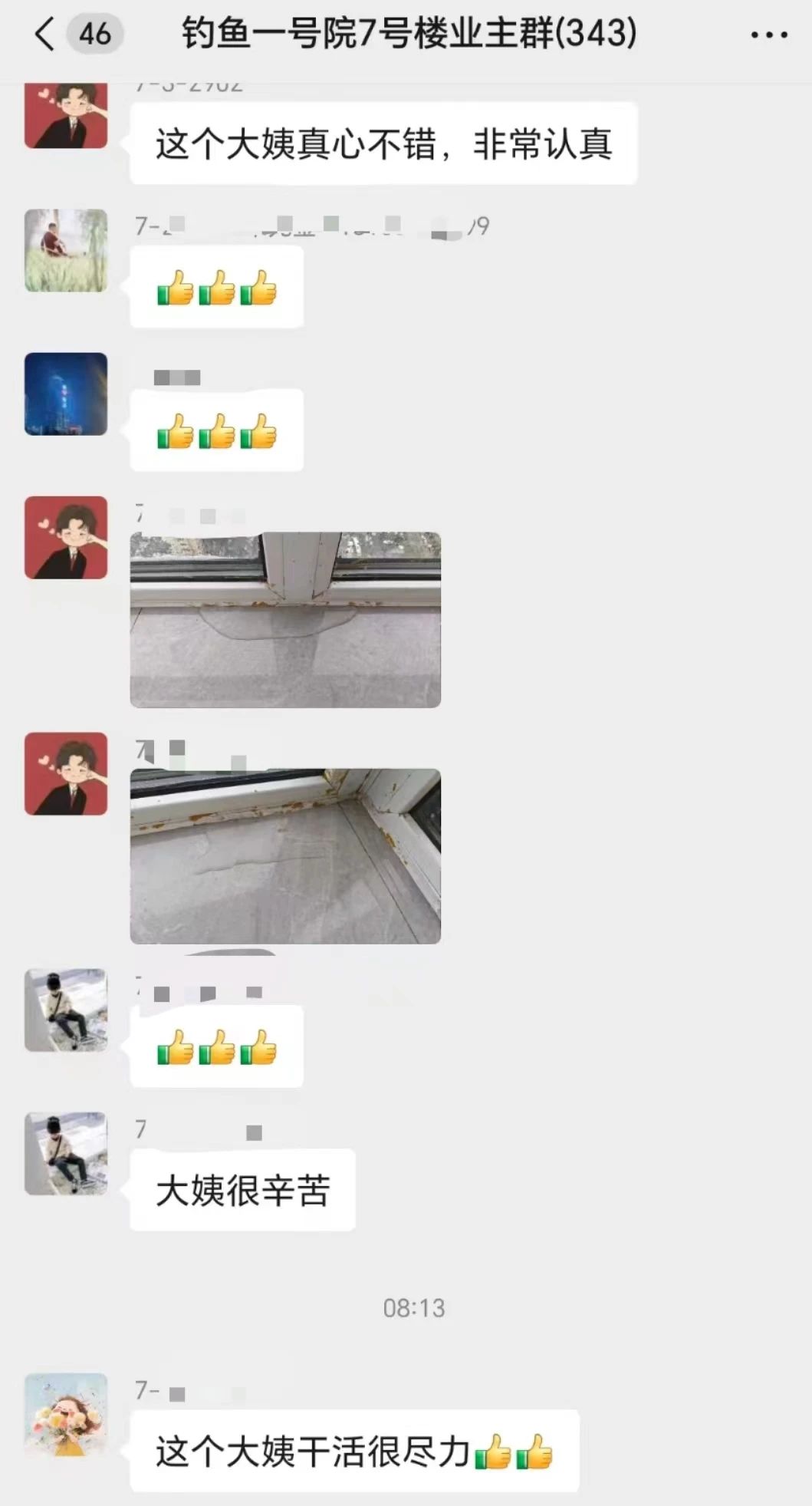Tap the blue night skyline avatar
The width and height of the screenshot is (812, 1506).
click(66, 394)
